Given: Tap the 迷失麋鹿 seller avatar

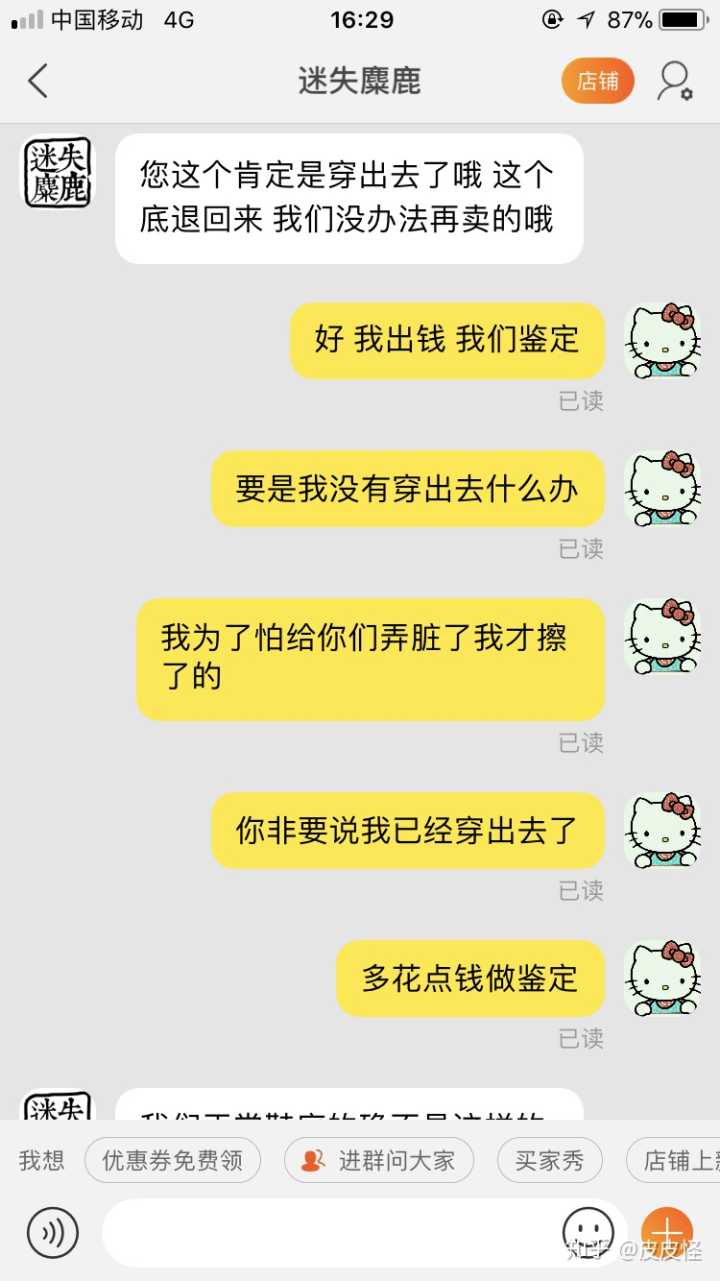Looking at the screenshot, I should pyautogui.click(x=58, y=173).
